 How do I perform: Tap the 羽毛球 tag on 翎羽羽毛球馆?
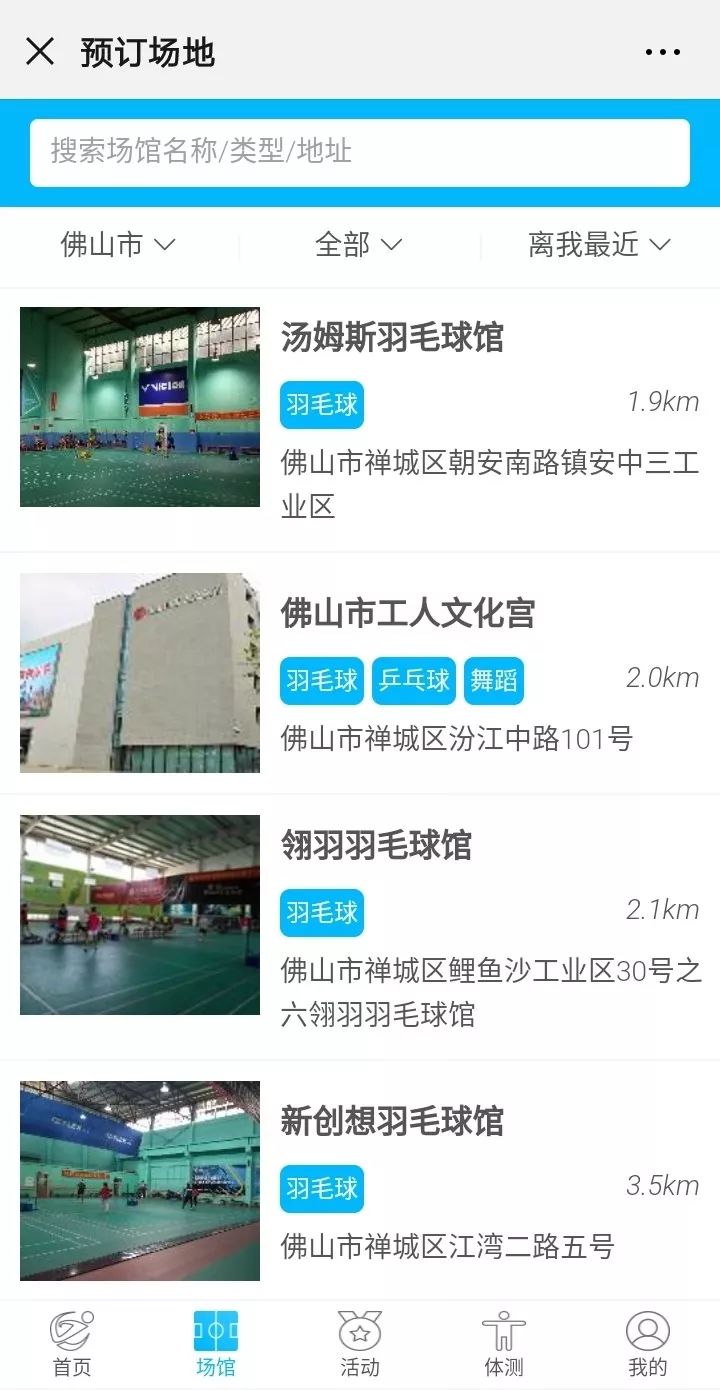pyautogui.click(x=322, y=912)
